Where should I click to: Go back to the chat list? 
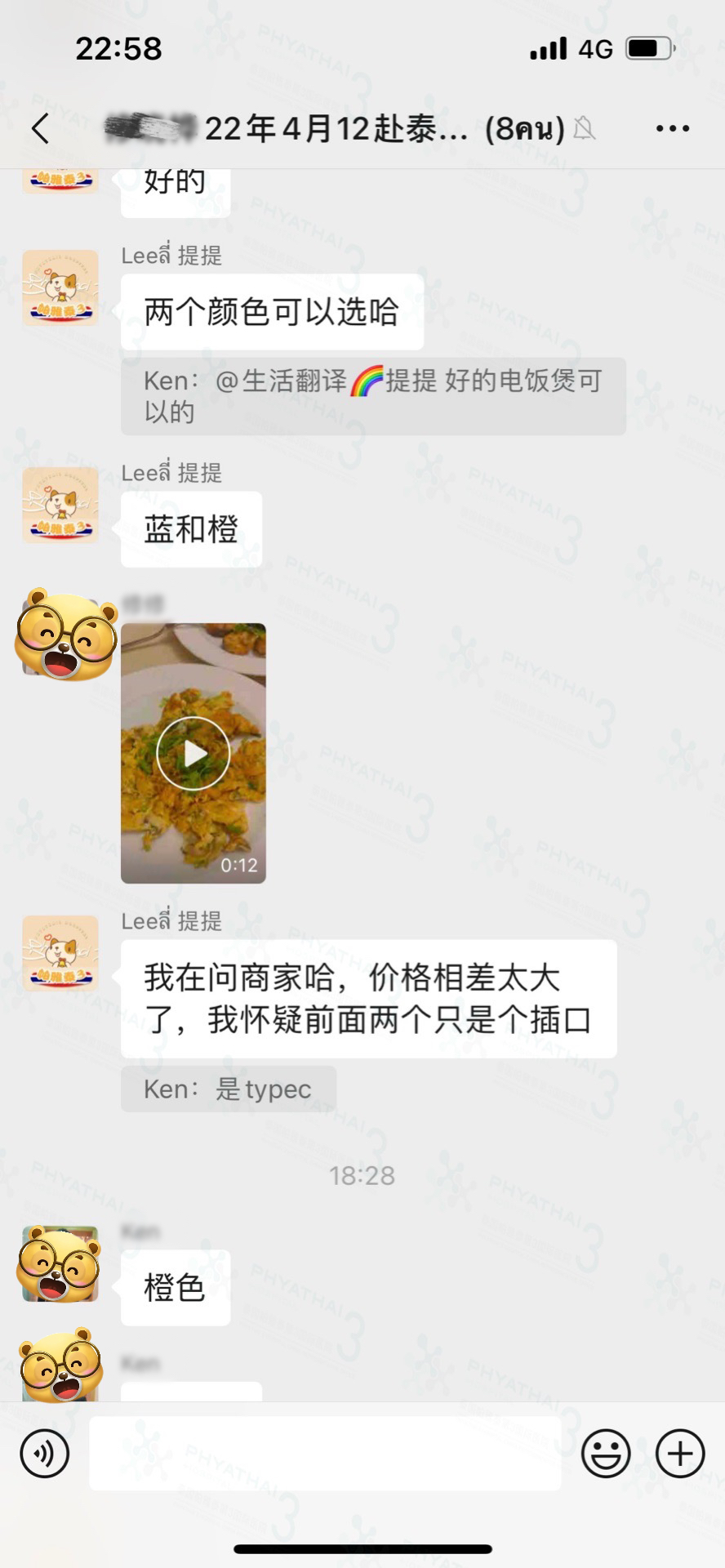coord(40,129)
